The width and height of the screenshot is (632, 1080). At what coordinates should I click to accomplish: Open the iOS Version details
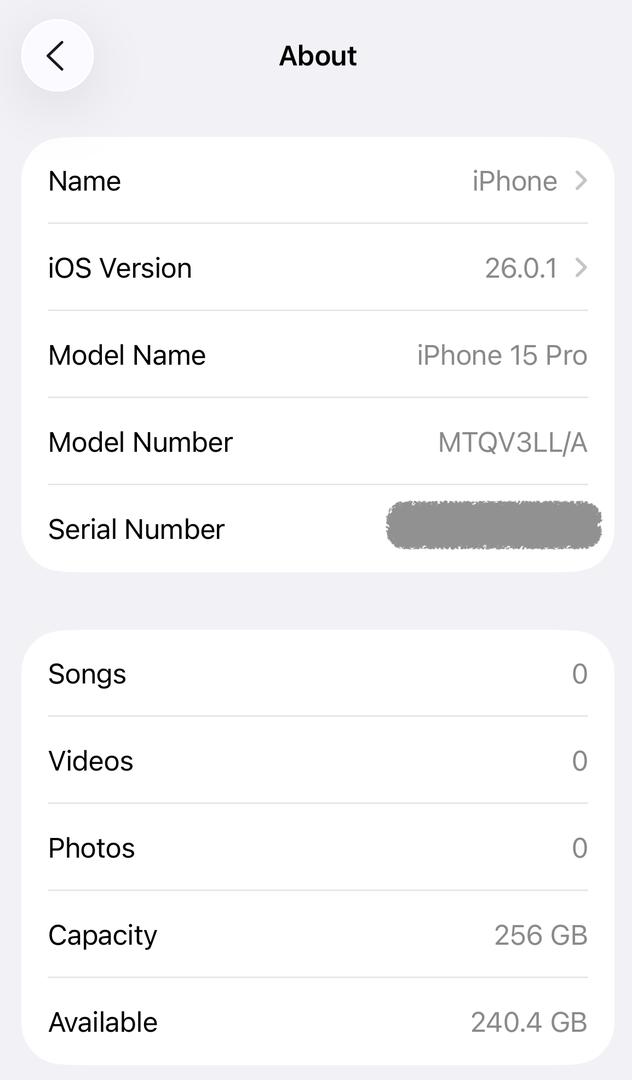pyautogui.click(x=317, y=268)
